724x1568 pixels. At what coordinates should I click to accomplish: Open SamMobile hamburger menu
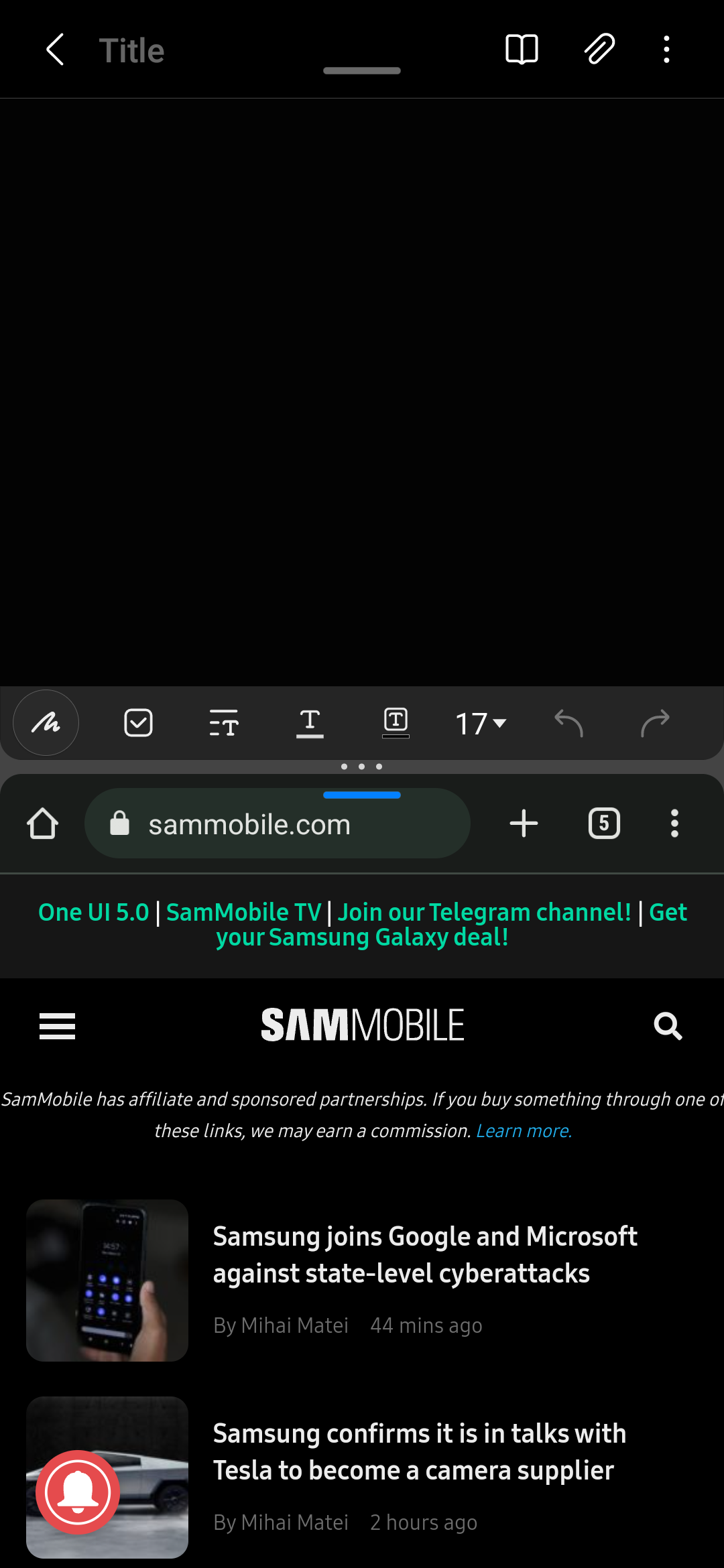click(x=58, y=1026)
